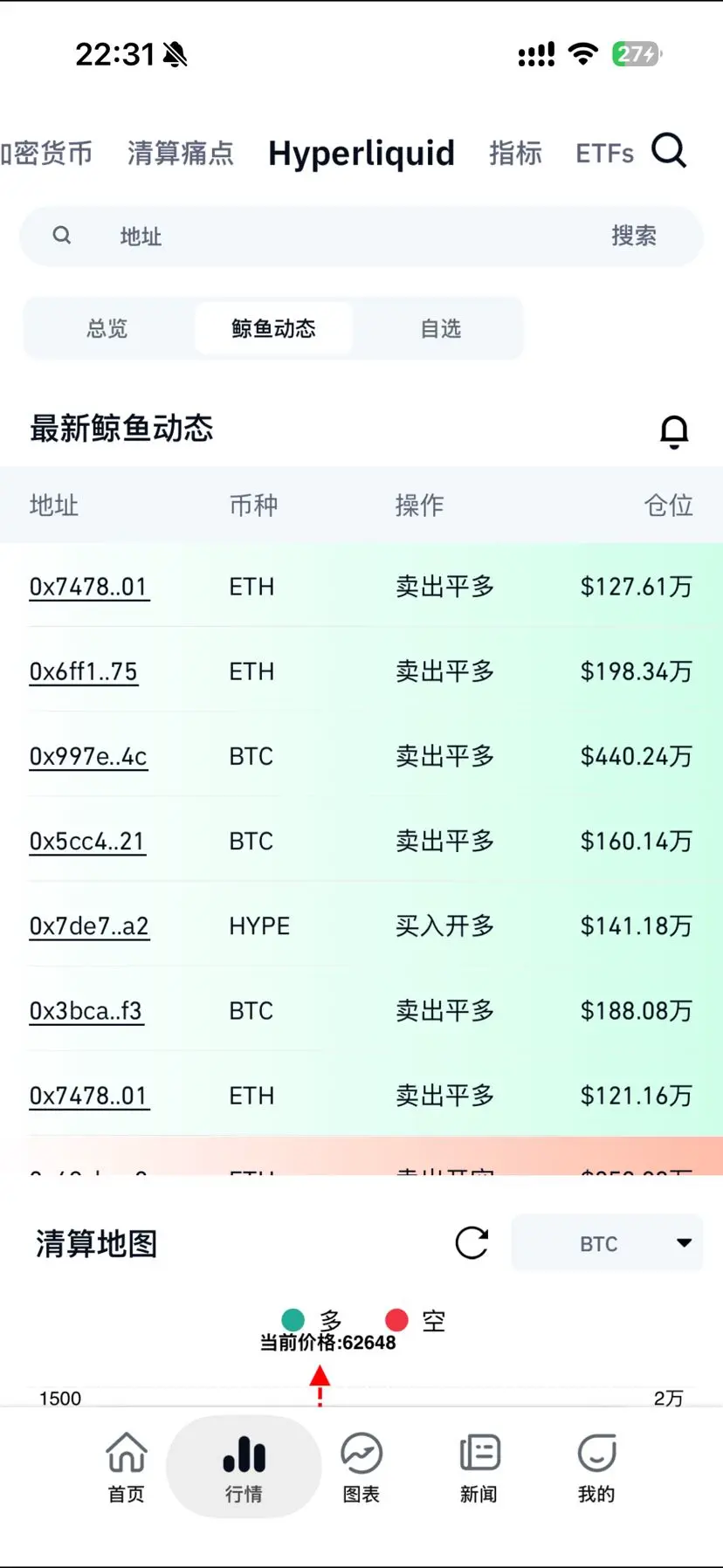The image size is (723, 1568).
Task: Select the 自选 segment
Action: 441,328
